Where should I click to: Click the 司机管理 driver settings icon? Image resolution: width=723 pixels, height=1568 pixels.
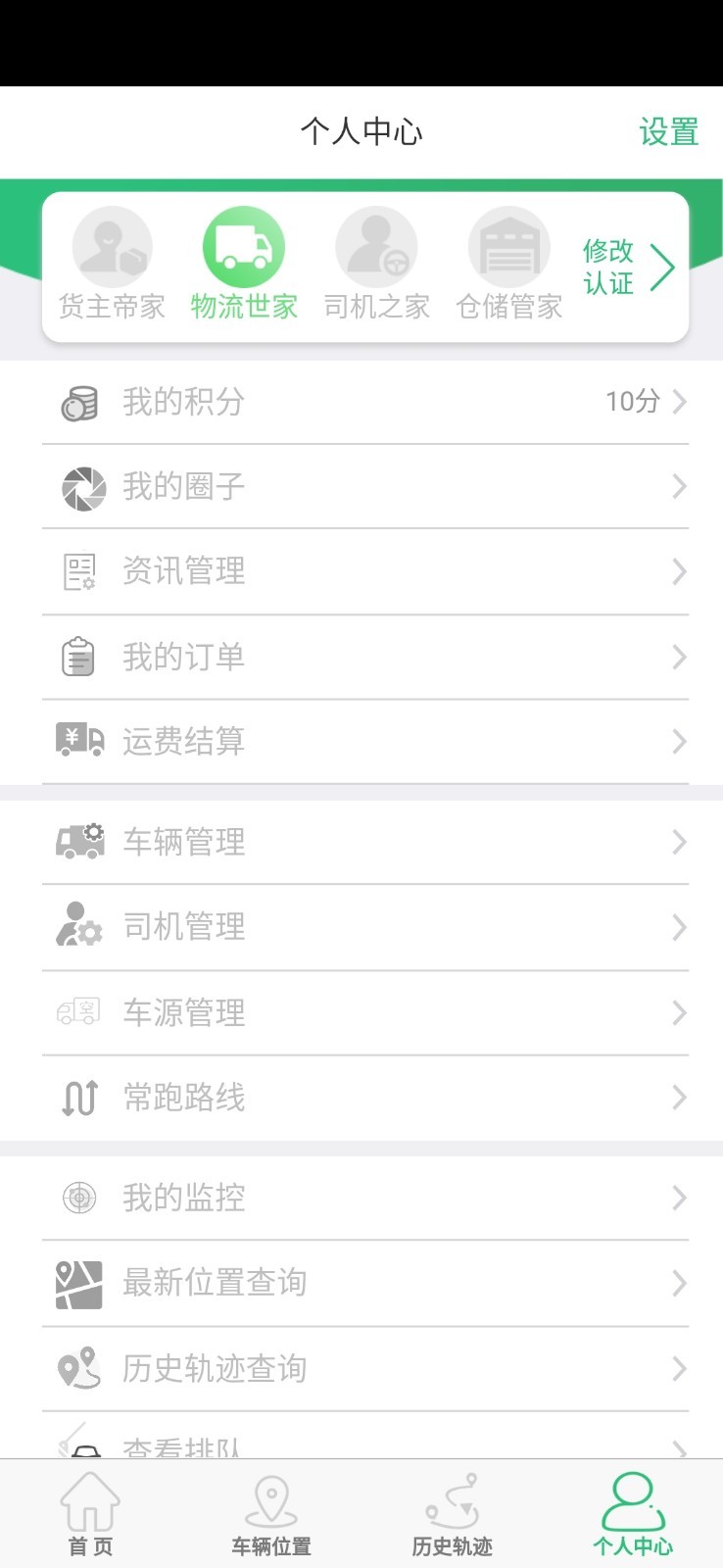click(x=77, y=926)
